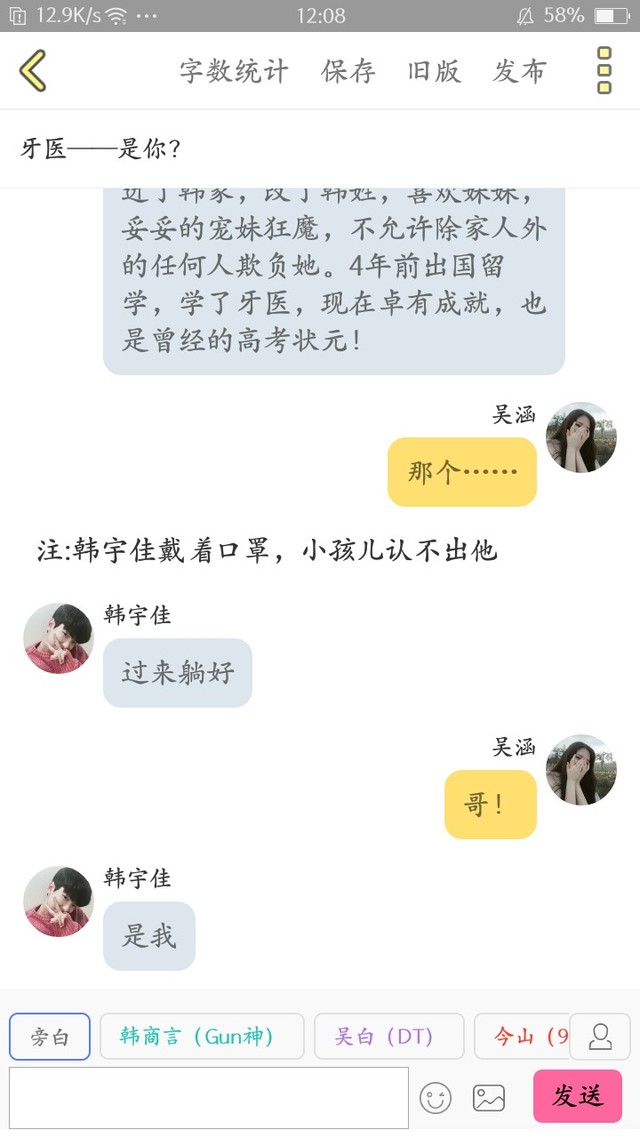Select the 今山 character chip
640x1138 pixels.
(x=520, y=1036)
